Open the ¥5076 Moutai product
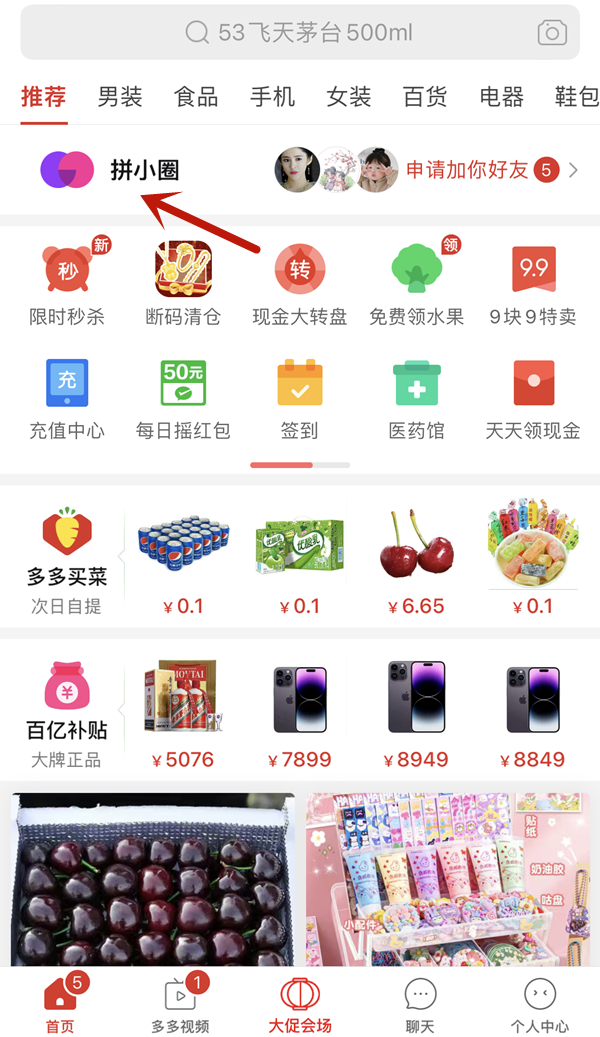This screenshot has height=1037, width=600. coord(183,715)
